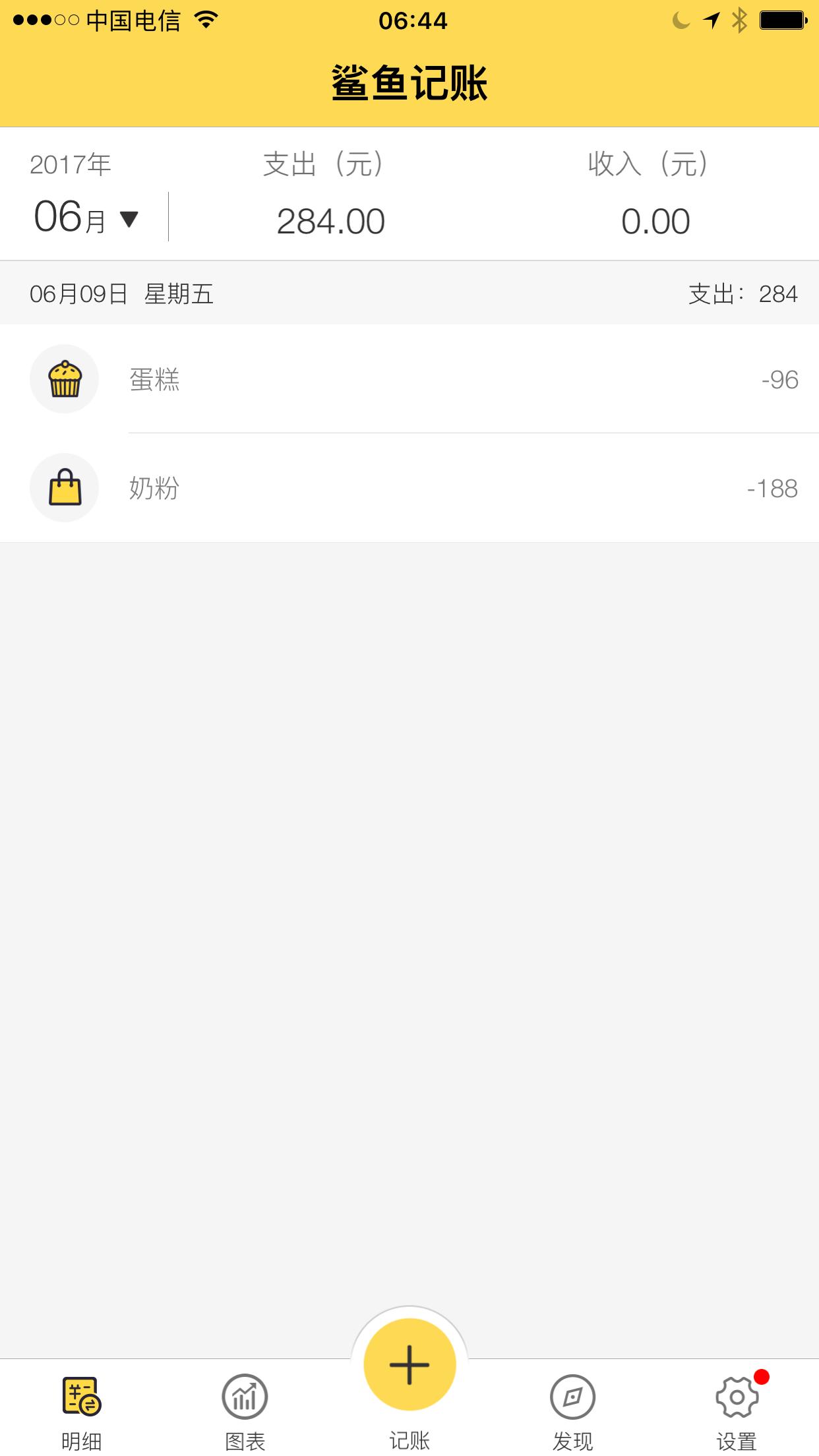The width and height of the screenshot is (819, 1456).
Task: Tap the Bluetooth indicator in status bar
Action: tap(739, 20)
